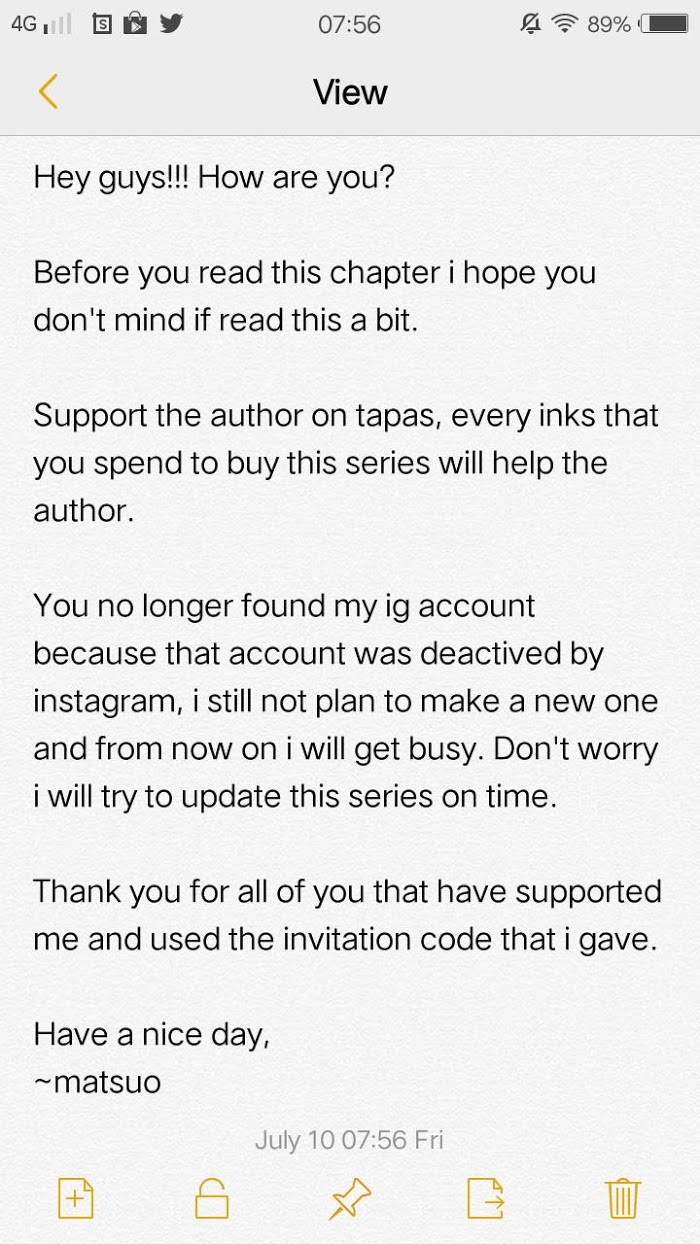The height and width of the screenshot is (1244, 700).
Task: Export or share this note
Action: tap(486, 1198)
